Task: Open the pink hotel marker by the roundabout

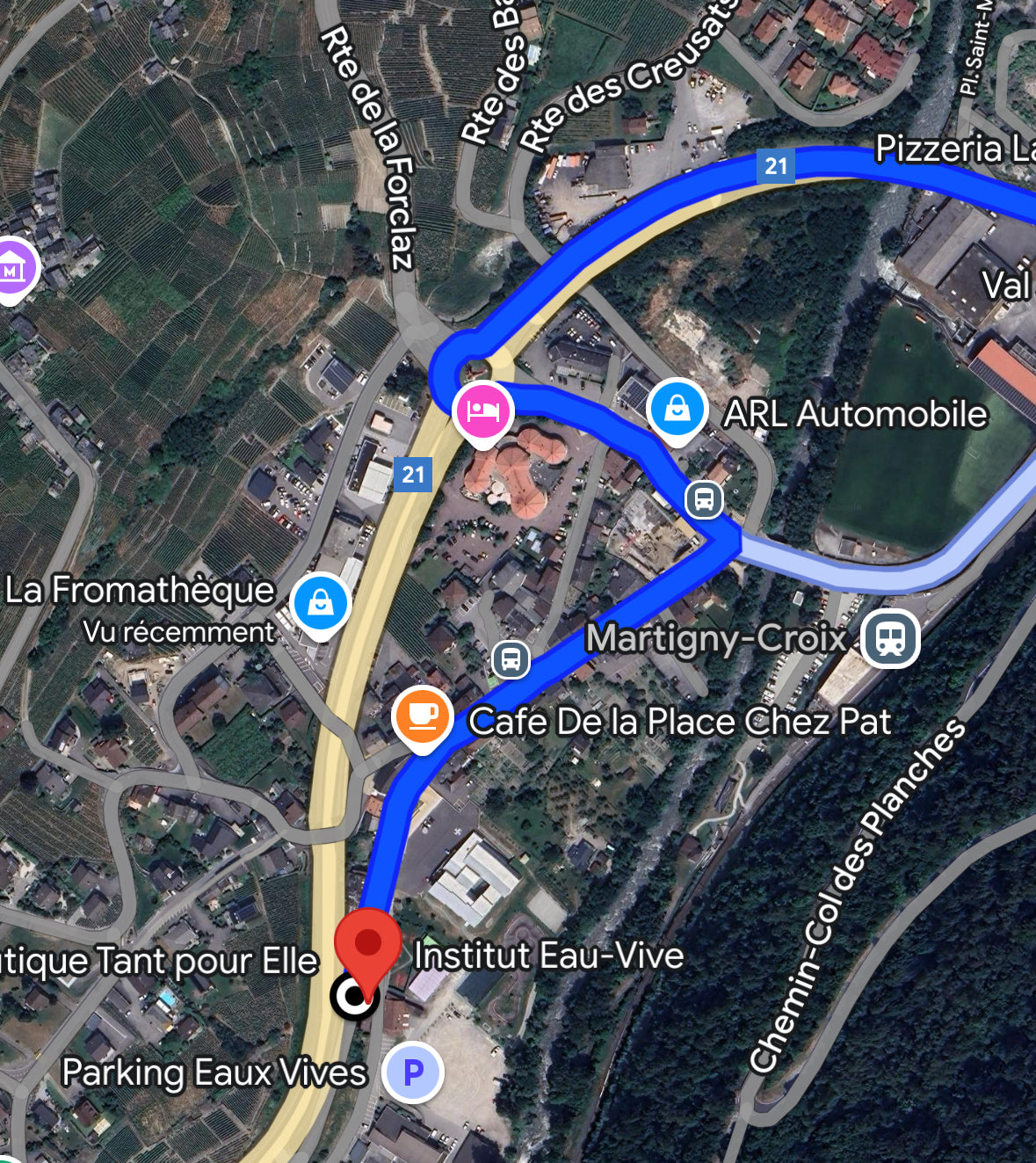Action: (x=482, y=411)
